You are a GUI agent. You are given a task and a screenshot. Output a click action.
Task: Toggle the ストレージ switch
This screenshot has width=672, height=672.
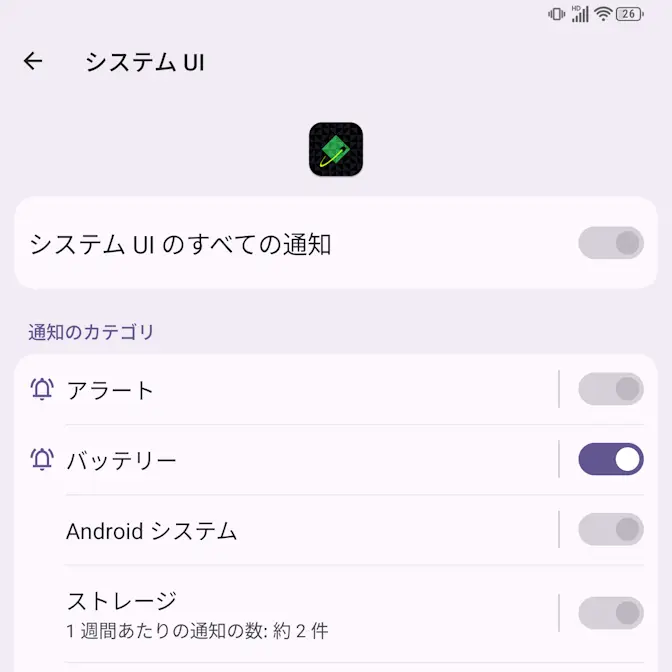[610, 613]
